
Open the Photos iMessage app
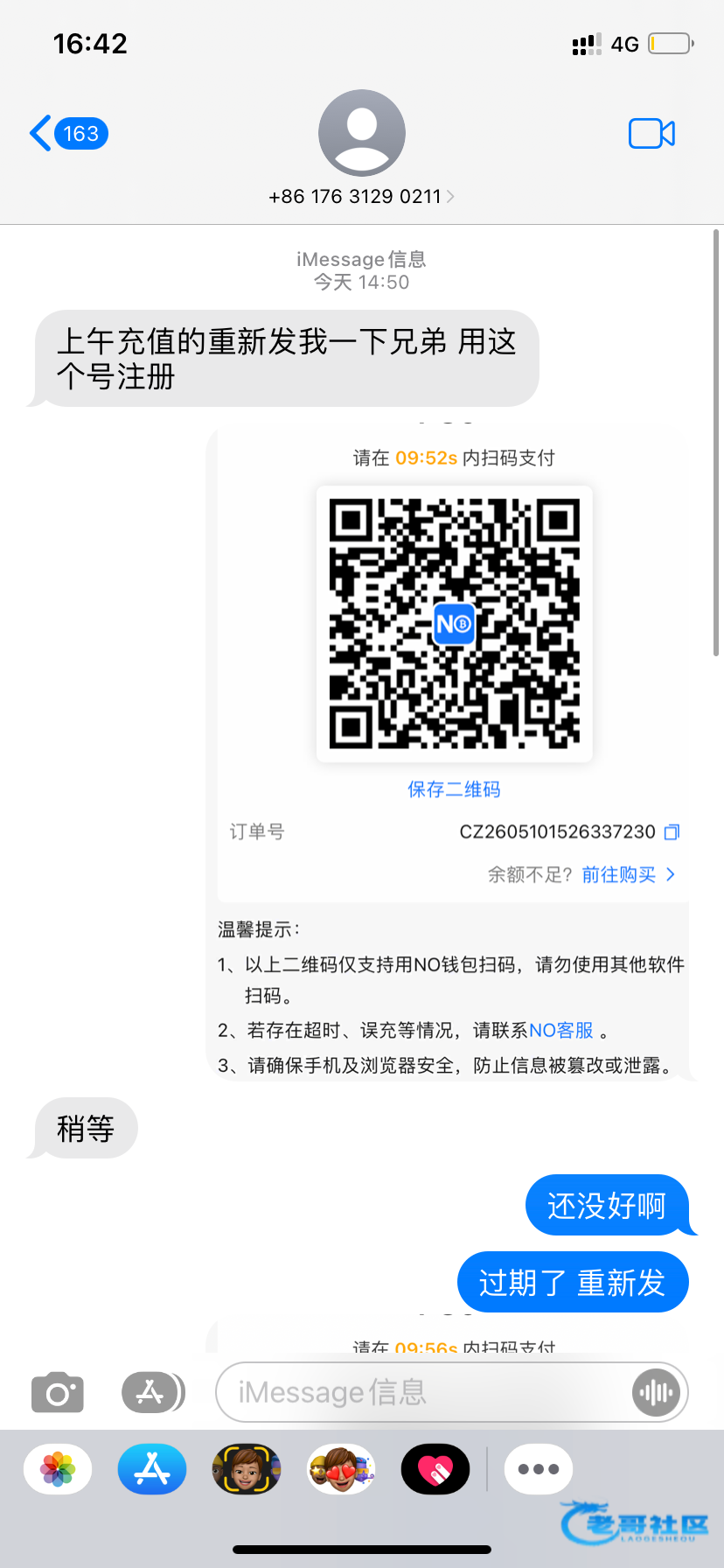pyautogui.click(x=58, y=1469)
